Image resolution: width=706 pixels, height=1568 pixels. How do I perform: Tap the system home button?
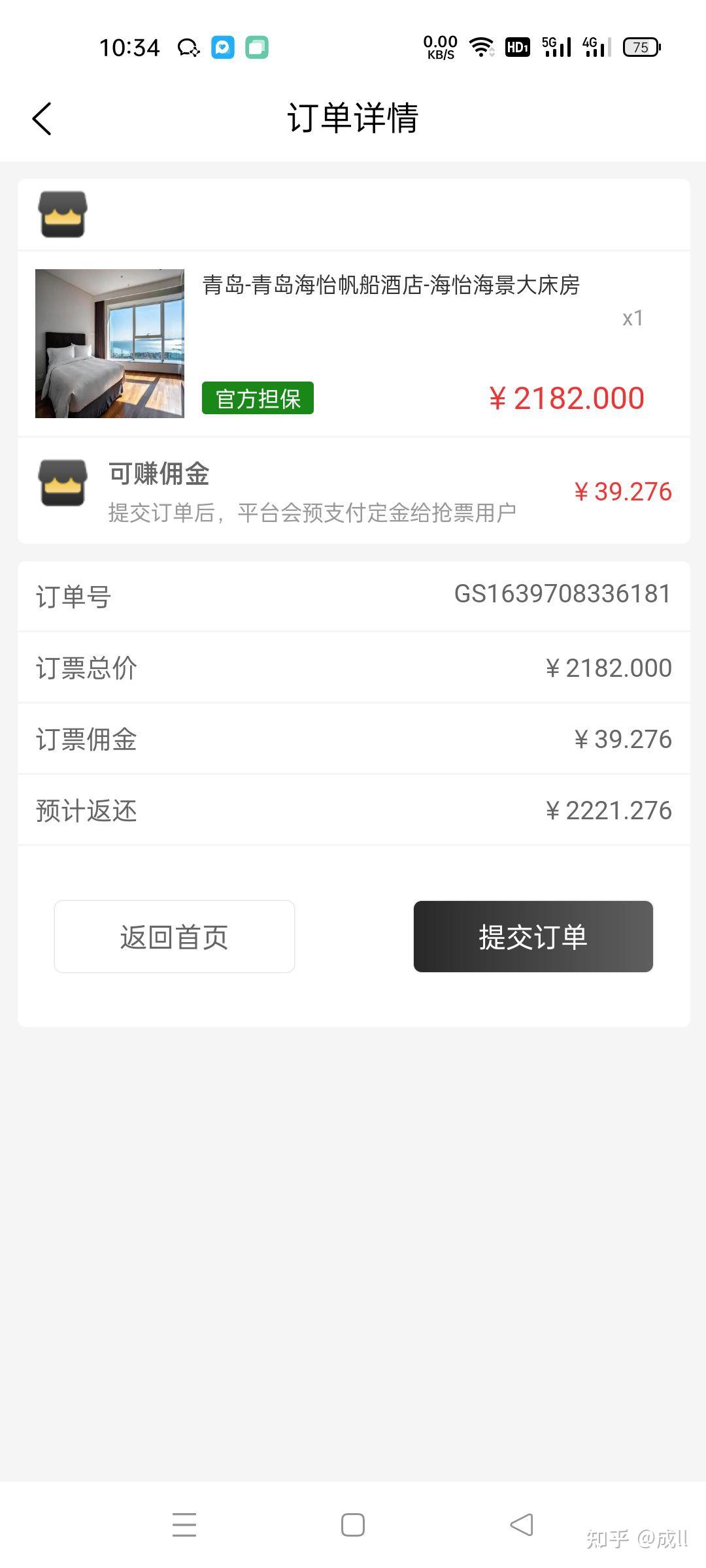pos(353,1525)
